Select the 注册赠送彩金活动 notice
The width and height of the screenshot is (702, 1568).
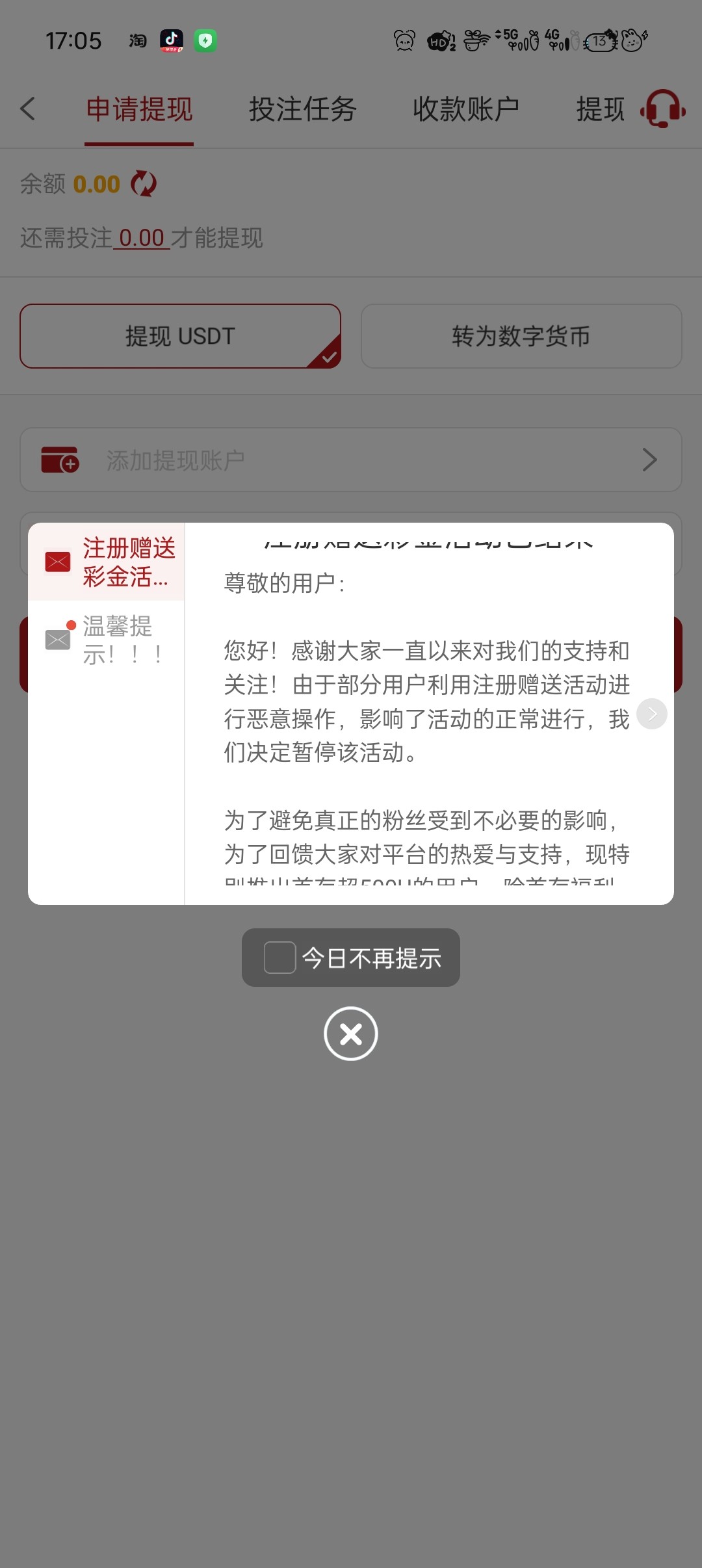pos(106,562)
